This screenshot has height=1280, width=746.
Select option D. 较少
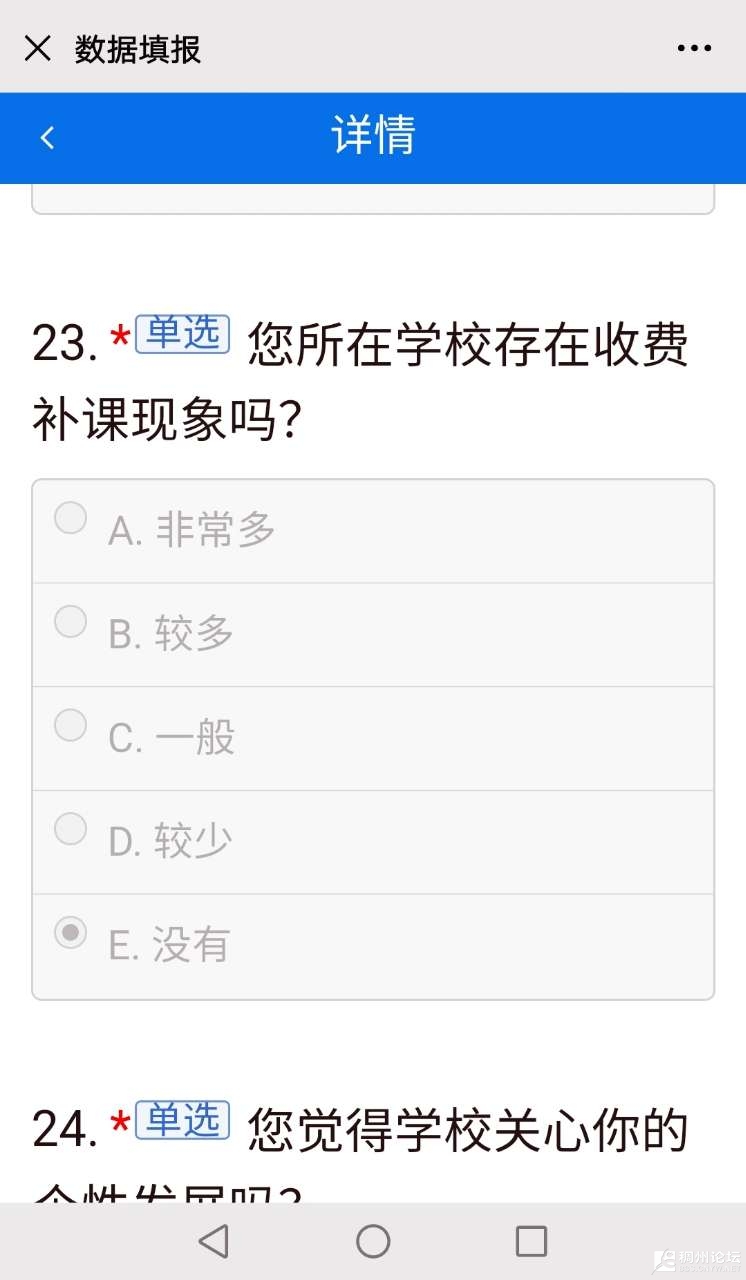pos(70,829)
